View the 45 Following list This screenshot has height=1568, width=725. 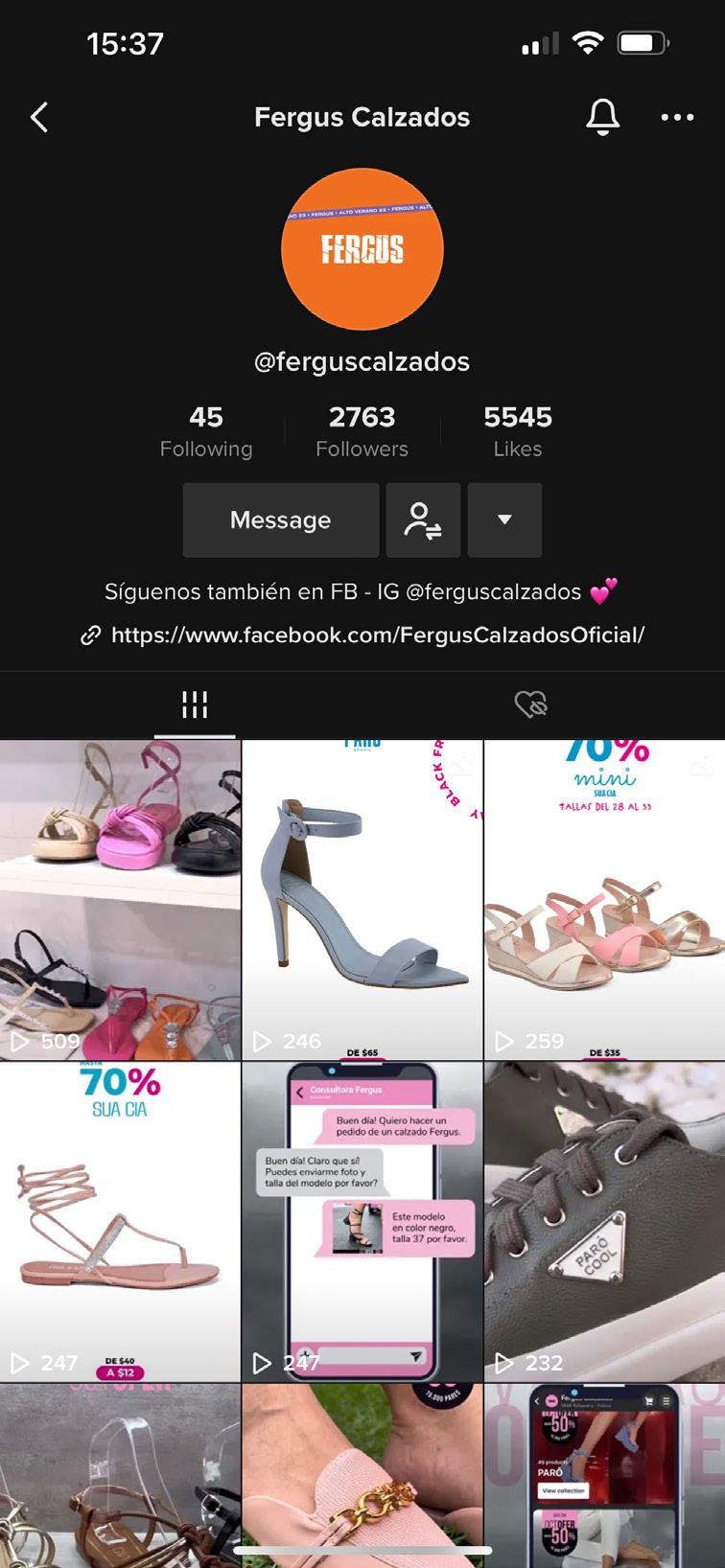[x=206, y=431]
